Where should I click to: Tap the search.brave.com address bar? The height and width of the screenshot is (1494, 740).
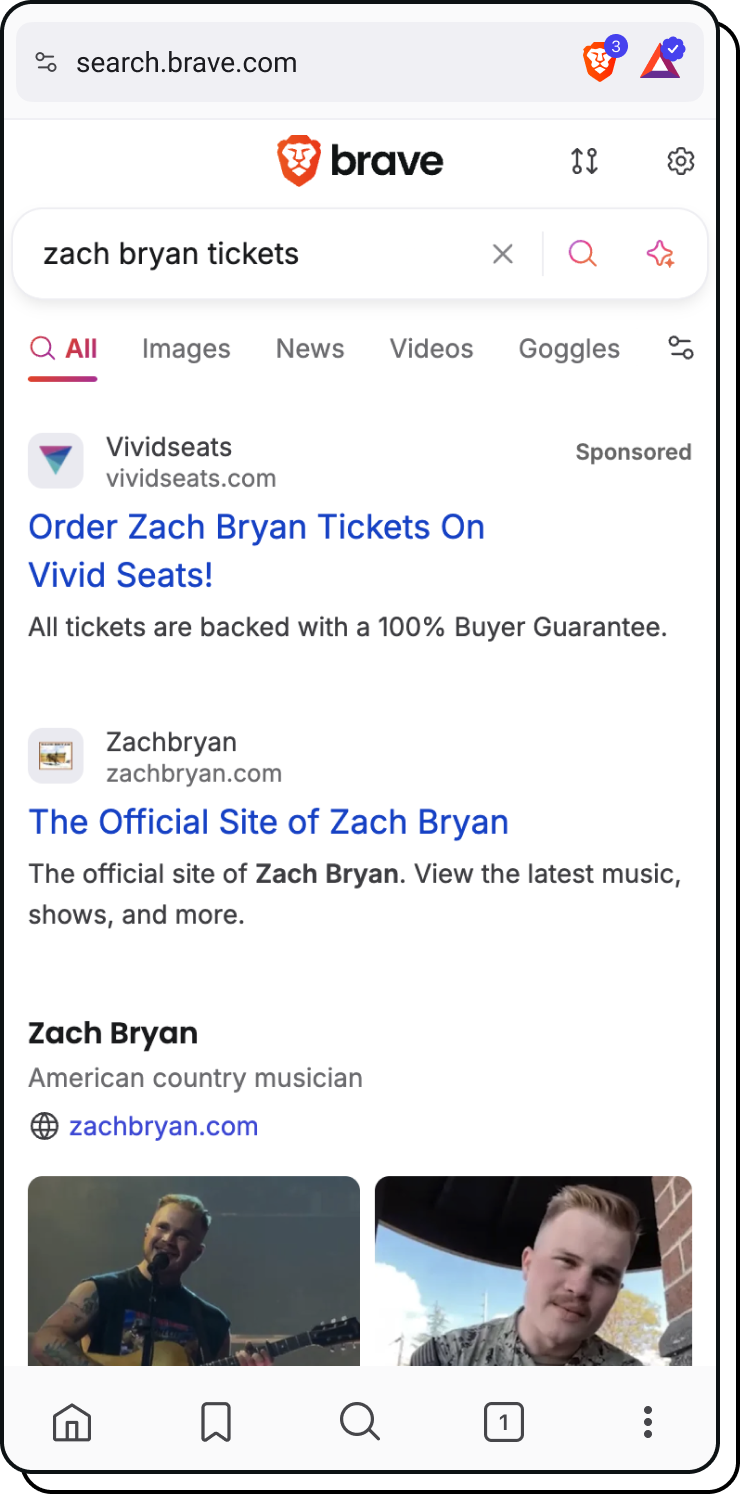(x=187, y=61)
